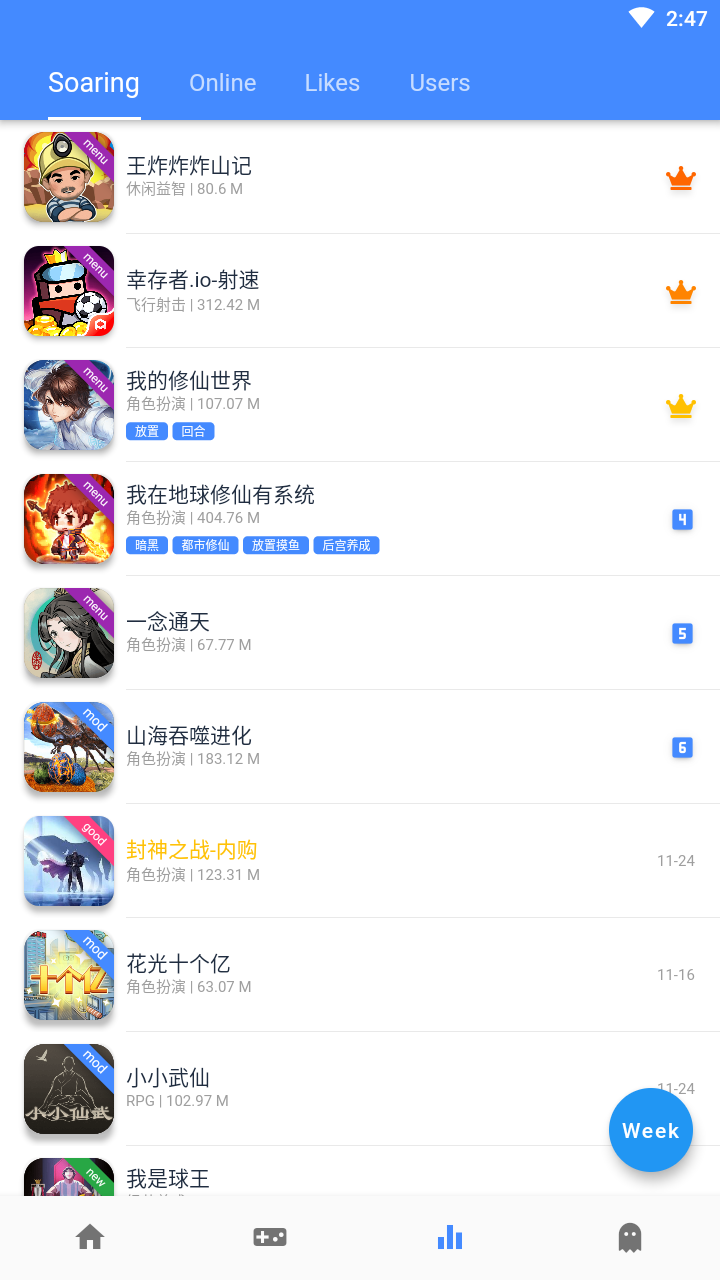Open the gamepad section in bottom bar
Image resolution: width=720 pixels, height=1280 pixels.
tap(270, 1237)
